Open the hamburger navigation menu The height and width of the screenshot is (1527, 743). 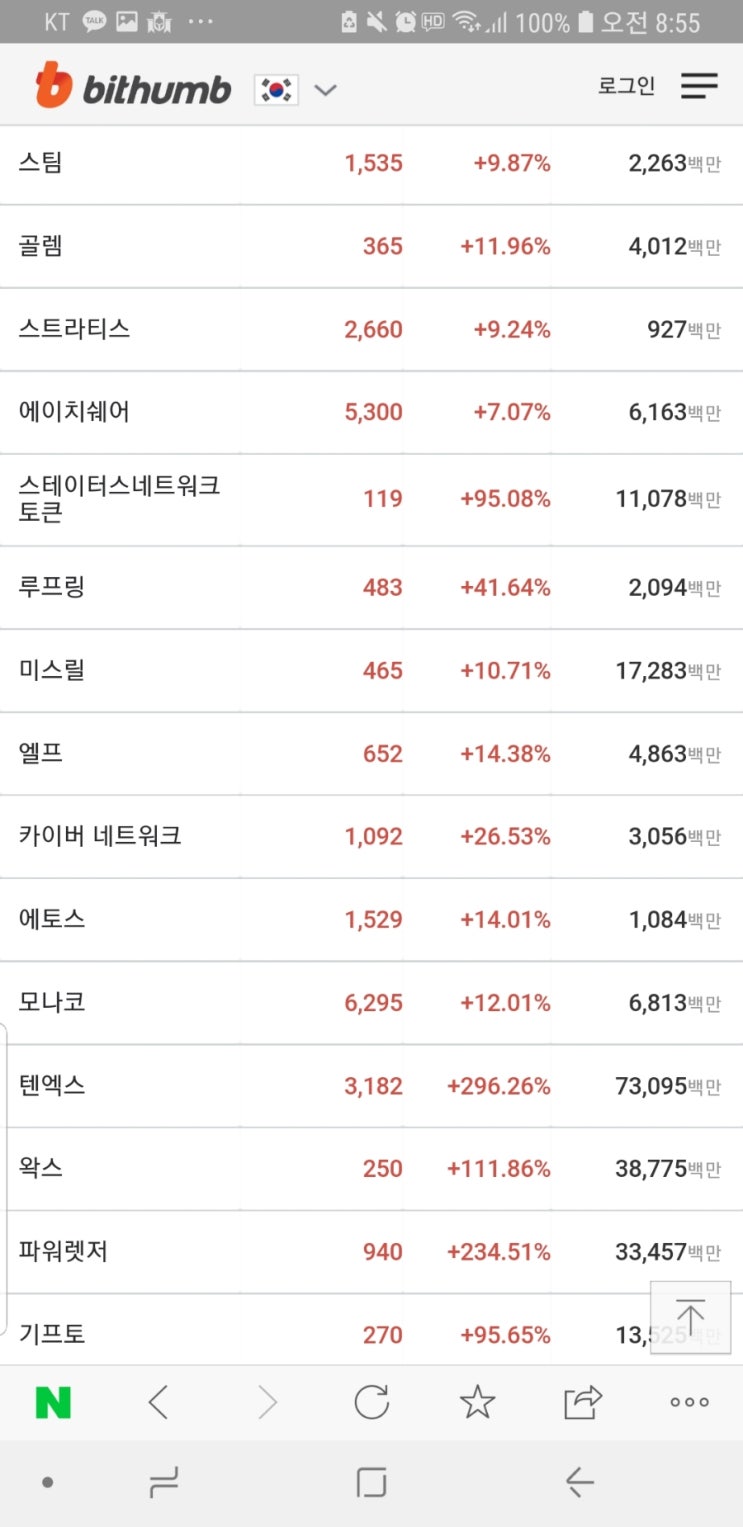pyautogui.click(x=699, y=85)
